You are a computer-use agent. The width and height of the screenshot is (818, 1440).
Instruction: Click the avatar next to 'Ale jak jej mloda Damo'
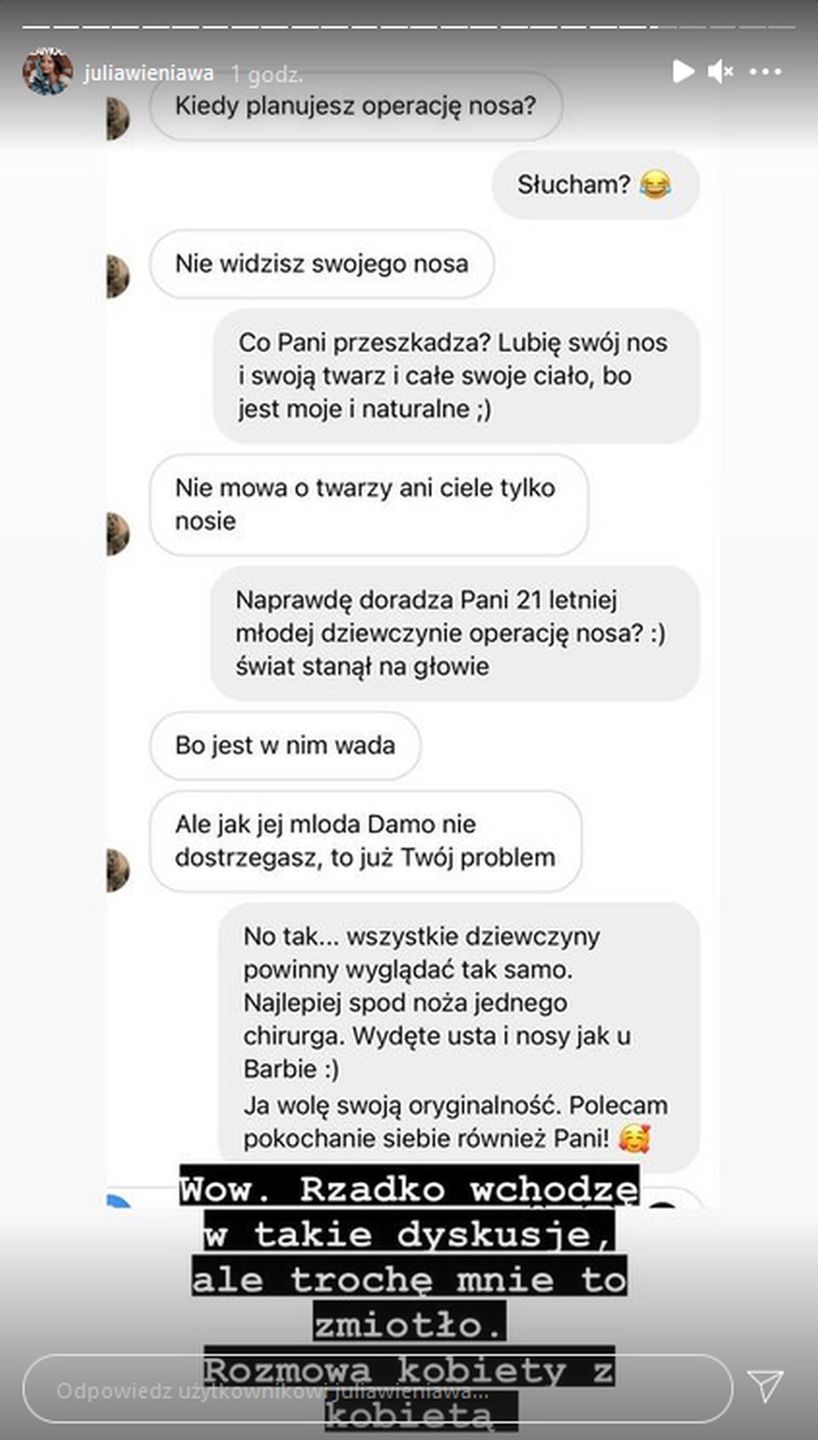(x=117, y=868)
